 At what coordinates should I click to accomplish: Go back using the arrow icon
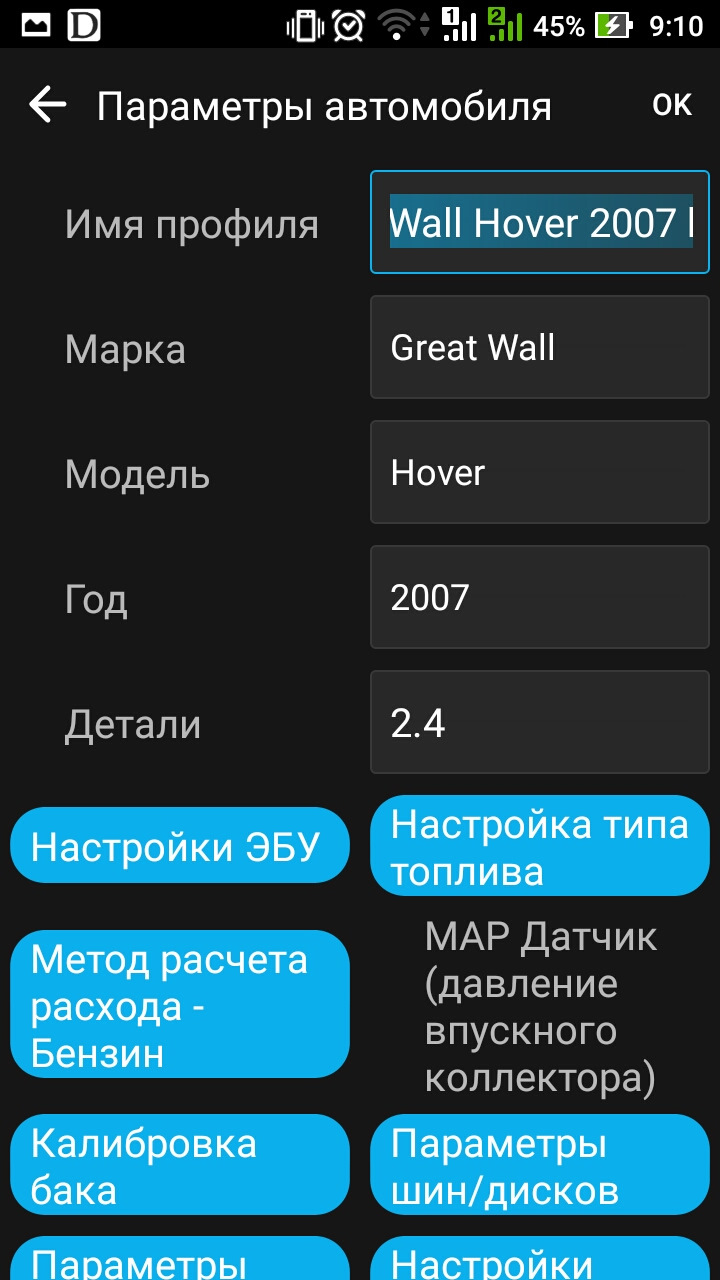click(x=47, y=105)
